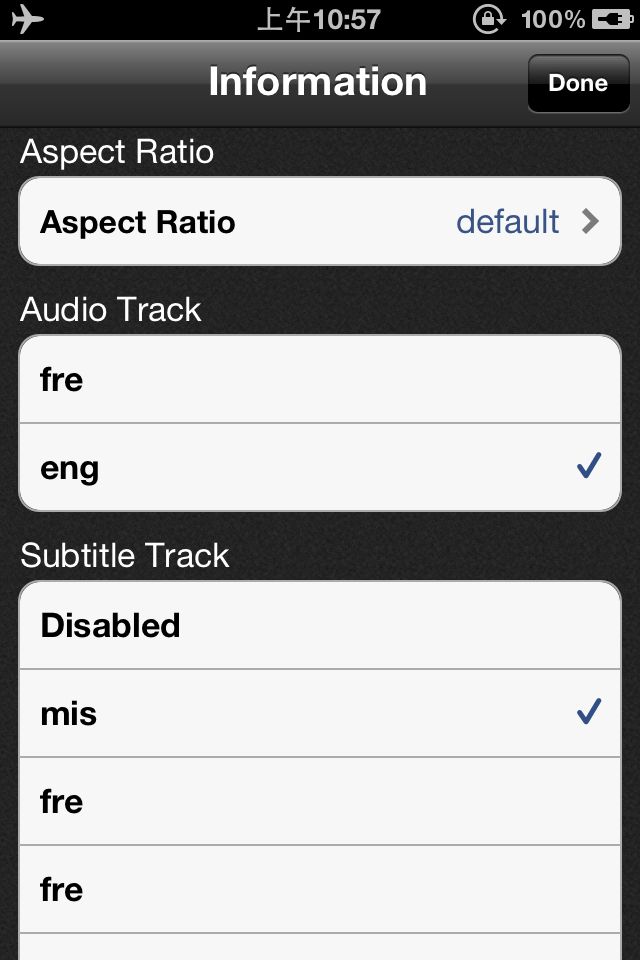Open the Aspect Ratio setting
The width and height of the screenshot is (640, 960).
[320, 222]
